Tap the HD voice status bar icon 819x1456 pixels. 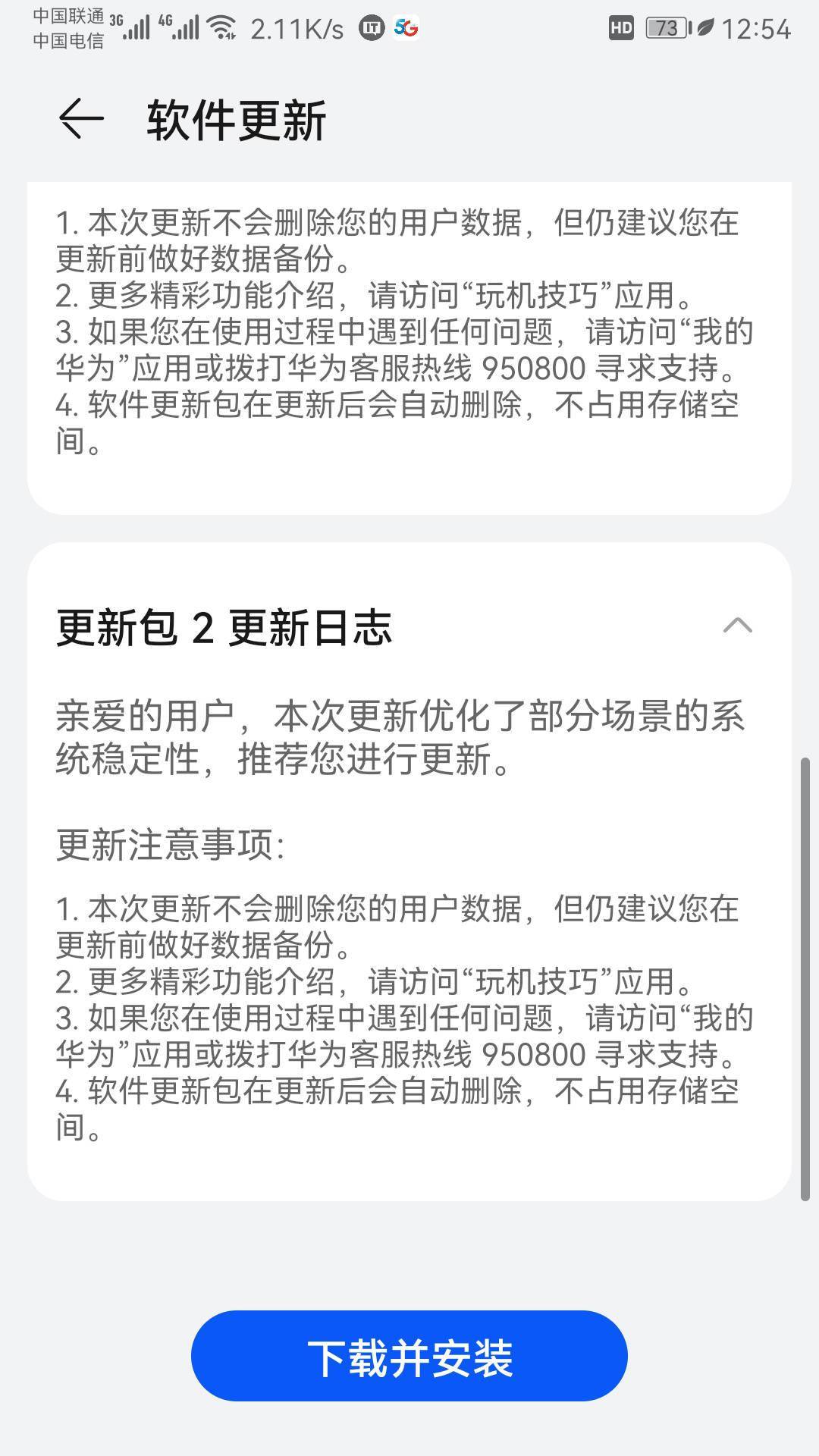point(623,27)
